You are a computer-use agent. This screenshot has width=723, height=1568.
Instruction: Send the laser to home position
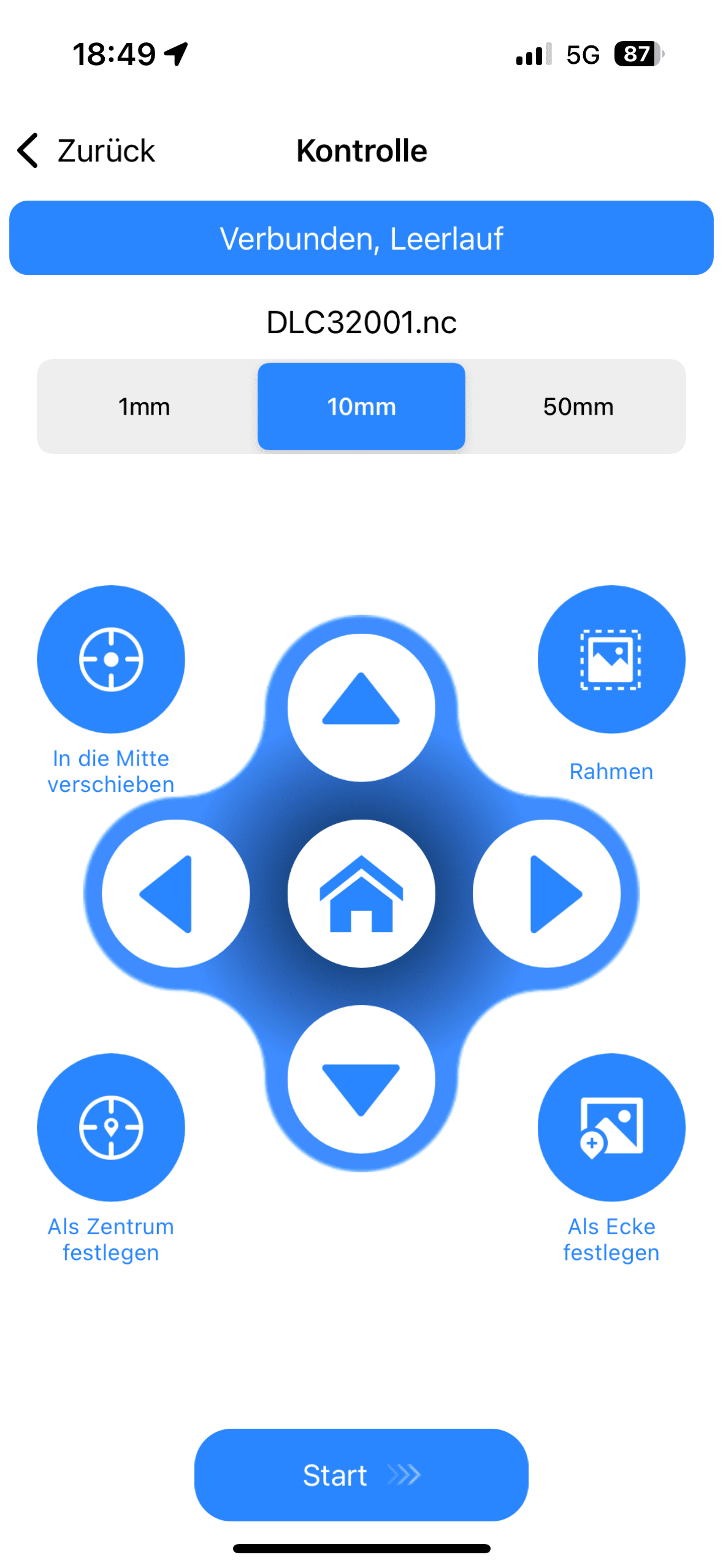click(361, 894)
